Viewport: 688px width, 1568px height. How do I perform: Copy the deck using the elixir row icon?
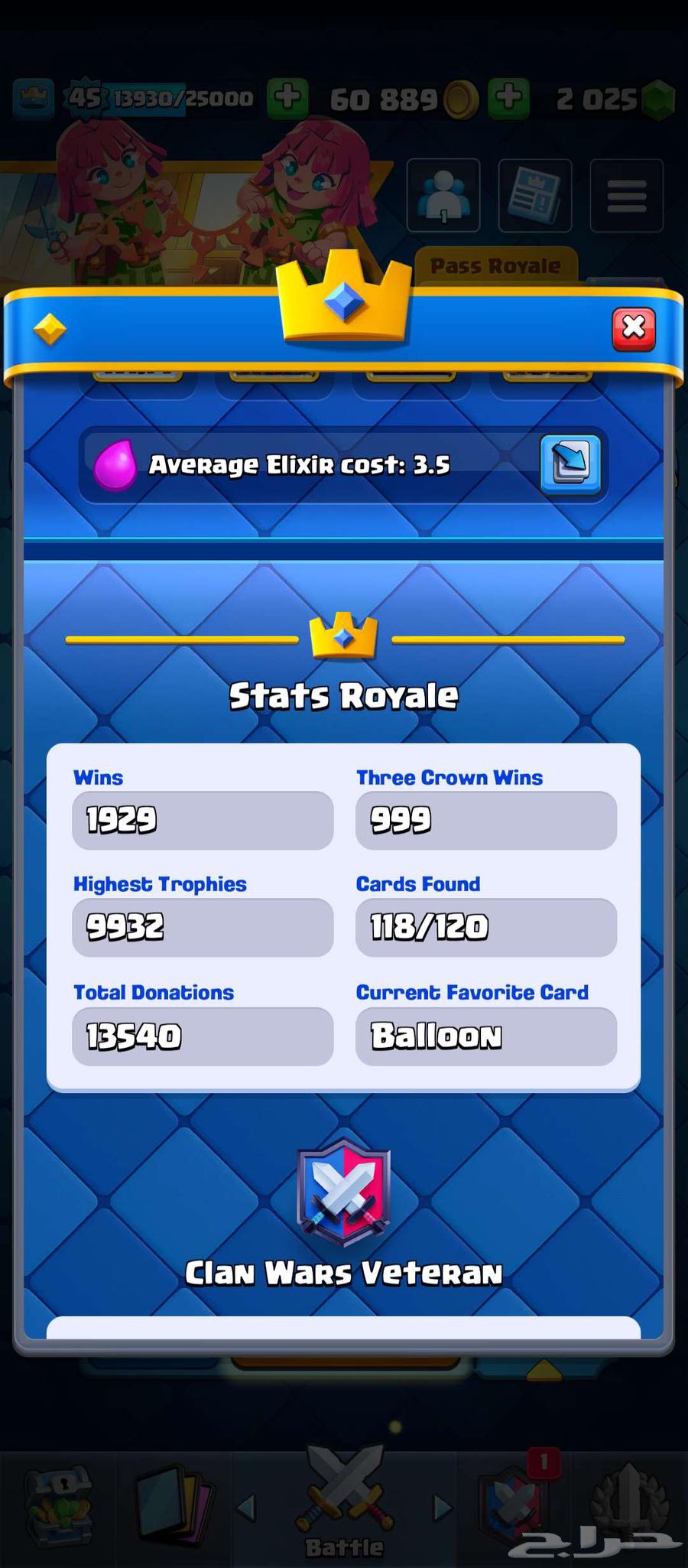coord(570,464)
